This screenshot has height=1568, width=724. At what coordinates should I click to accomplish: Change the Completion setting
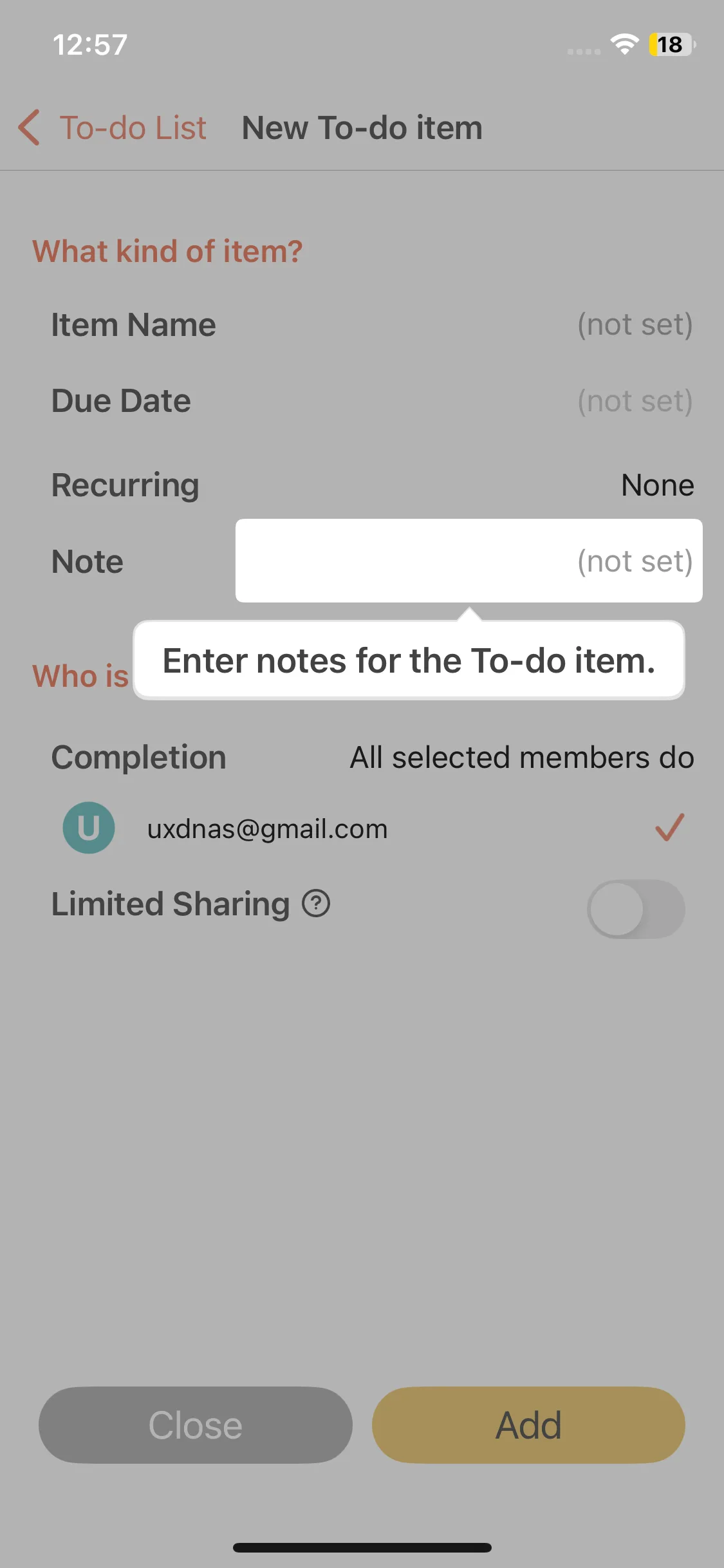(521, 758)
